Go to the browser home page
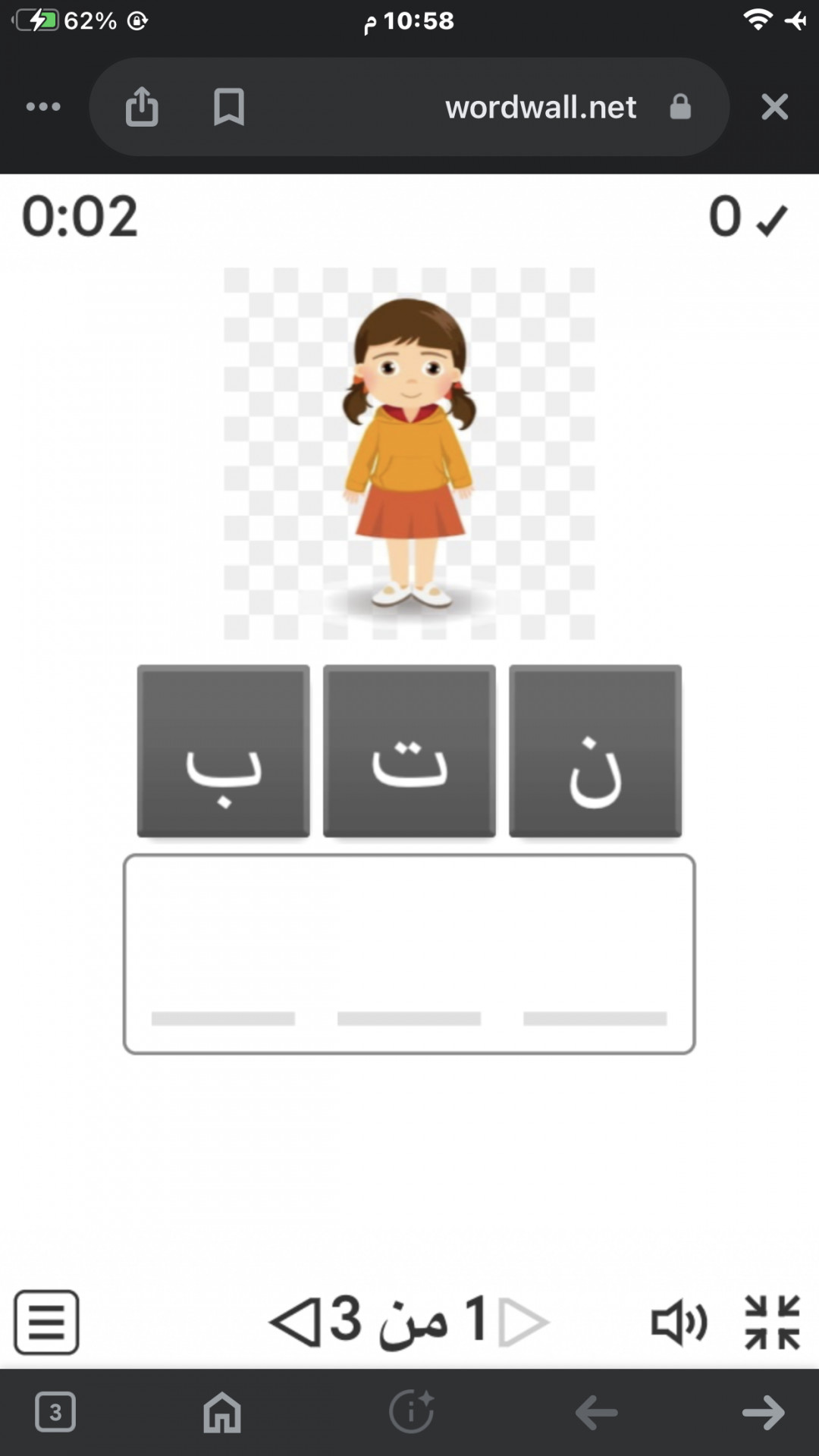 222,1412
